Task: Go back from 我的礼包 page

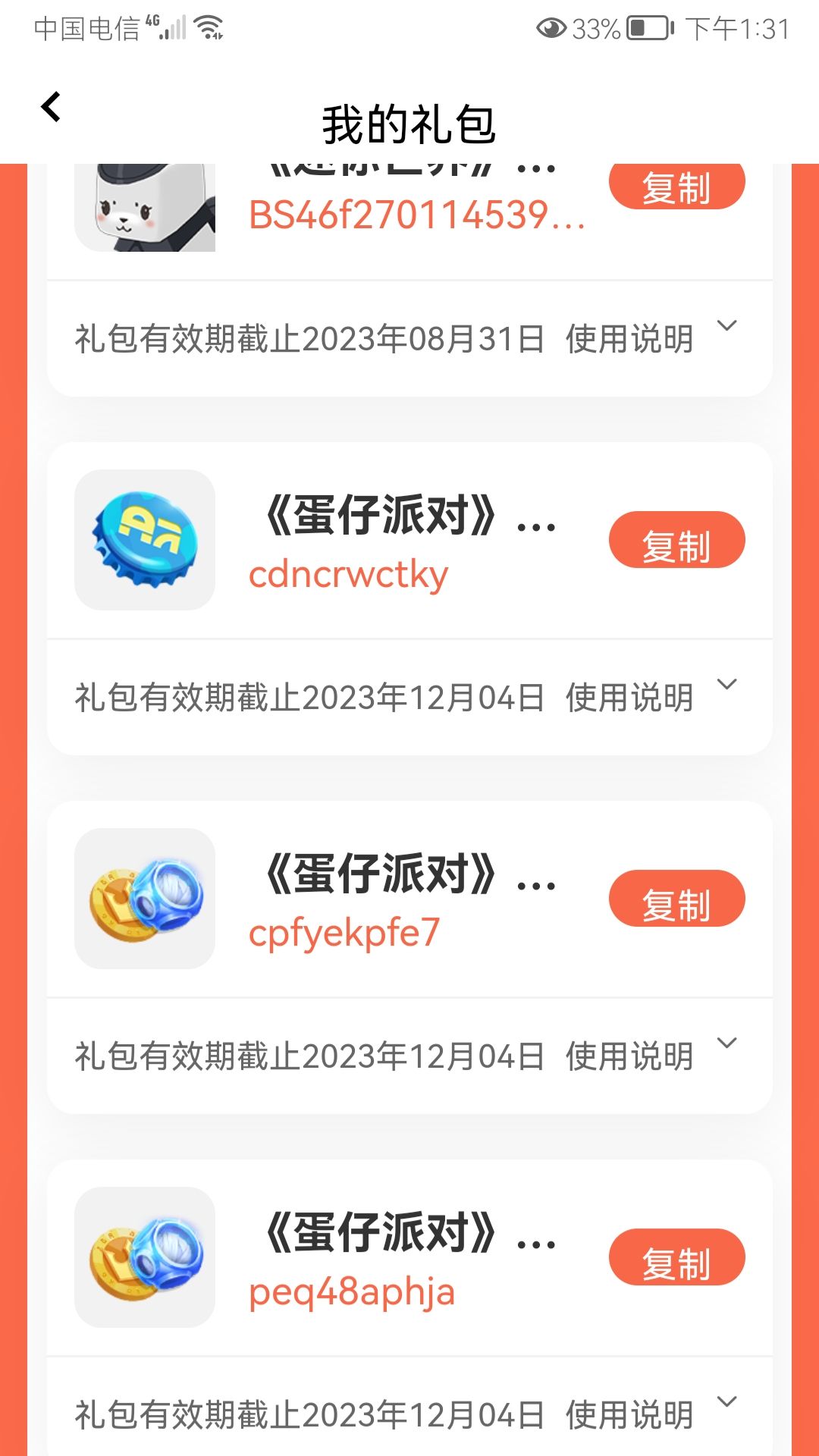Action: pyautogui.click(x=51, y=107)
